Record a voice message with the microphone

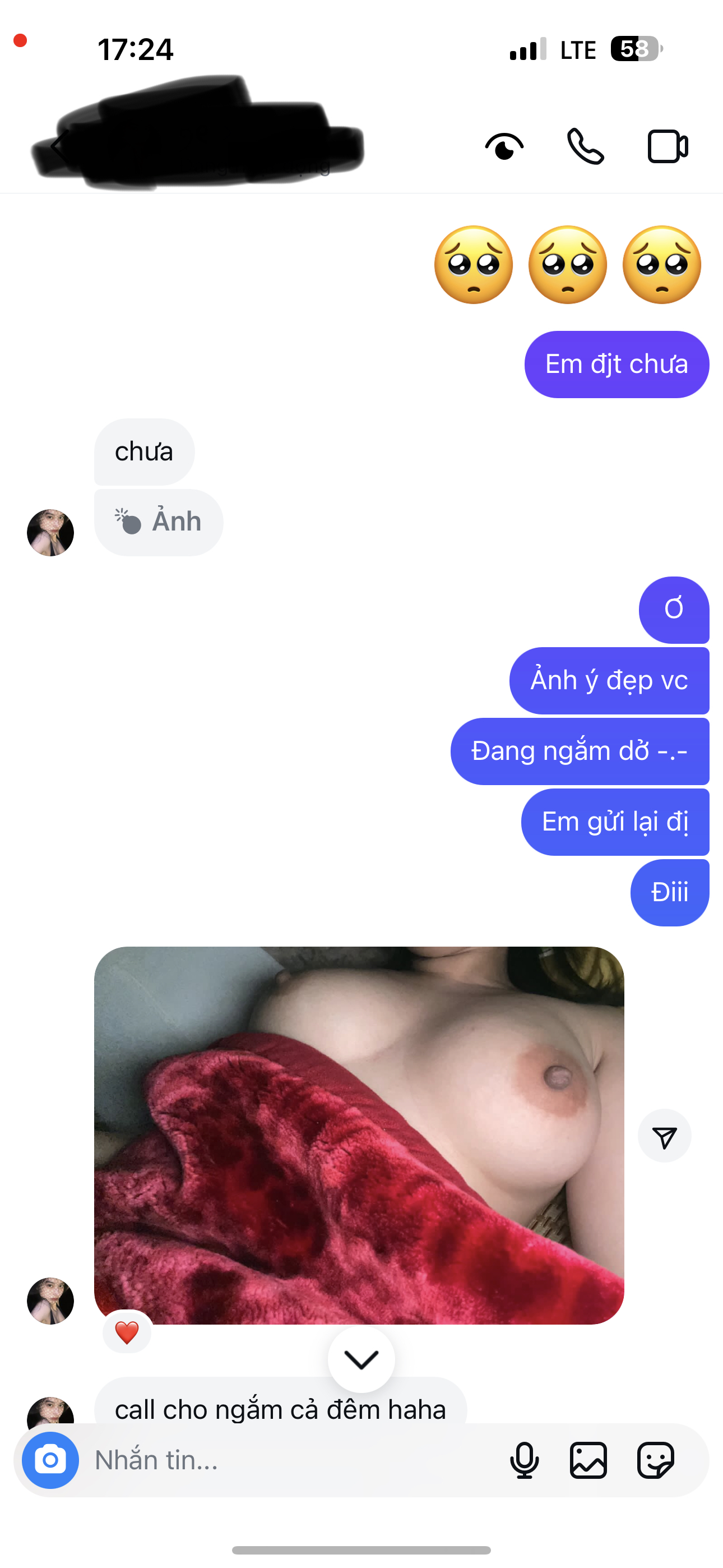coord(526,1461)
